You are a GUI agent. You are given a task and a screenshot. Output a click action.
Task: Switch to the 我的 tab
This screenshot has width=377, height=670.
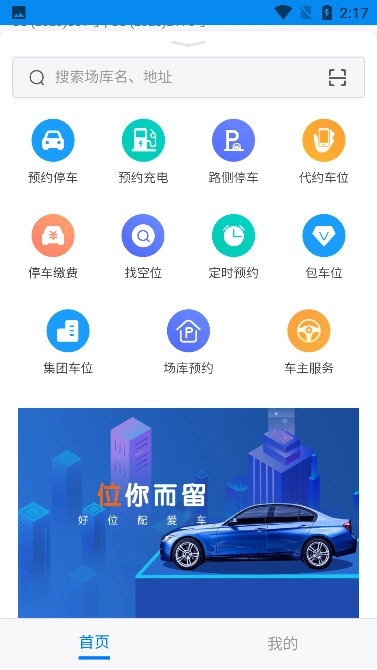point(283,644)
